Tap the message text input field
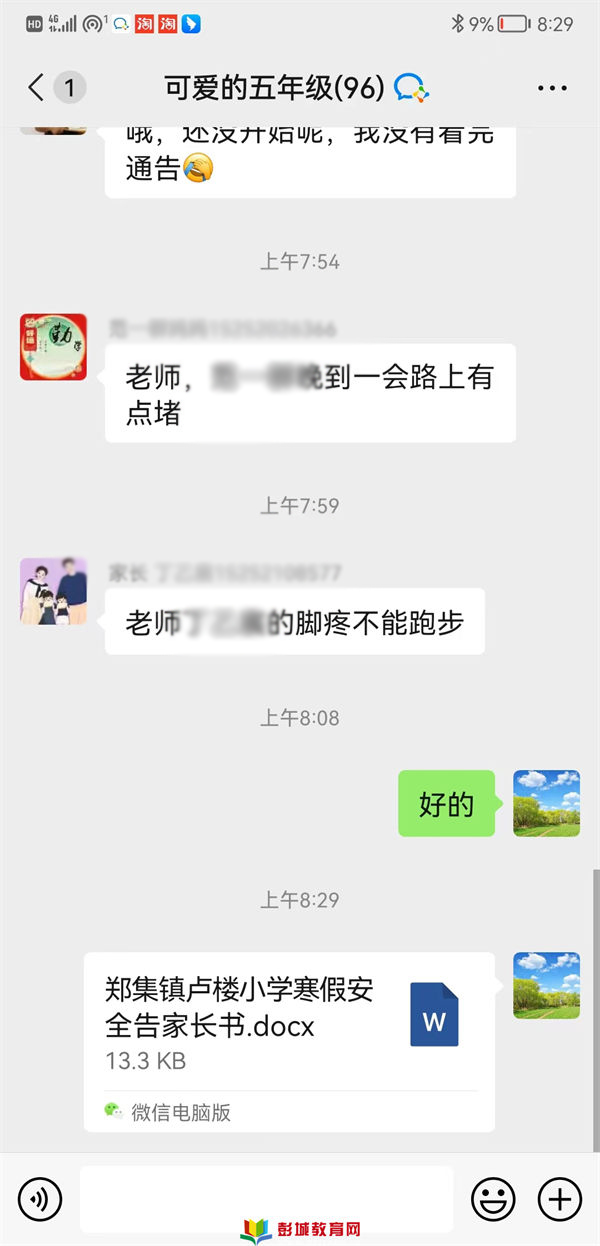This screenshot has height=1246, width=600. tap(266, 1198)
